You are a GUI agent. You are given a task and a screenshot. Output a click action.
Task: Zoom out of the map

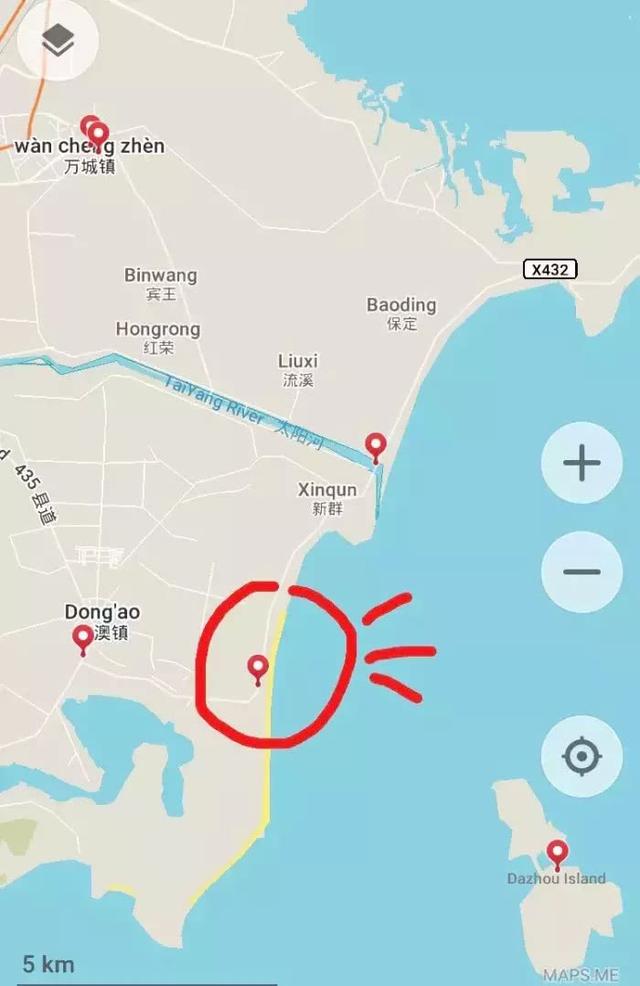click(581, 573)
